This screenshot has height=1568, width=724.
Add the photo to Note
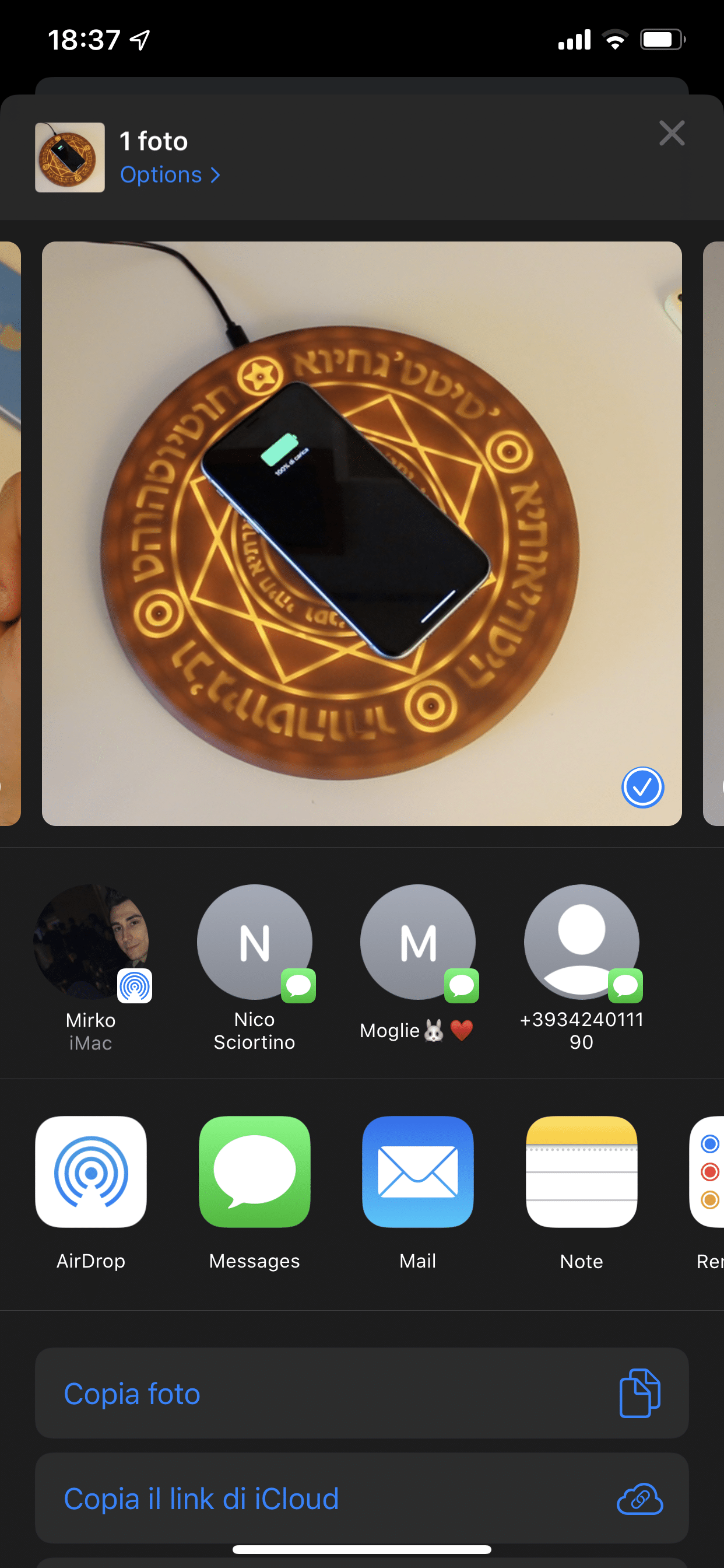click(581, 1172)
